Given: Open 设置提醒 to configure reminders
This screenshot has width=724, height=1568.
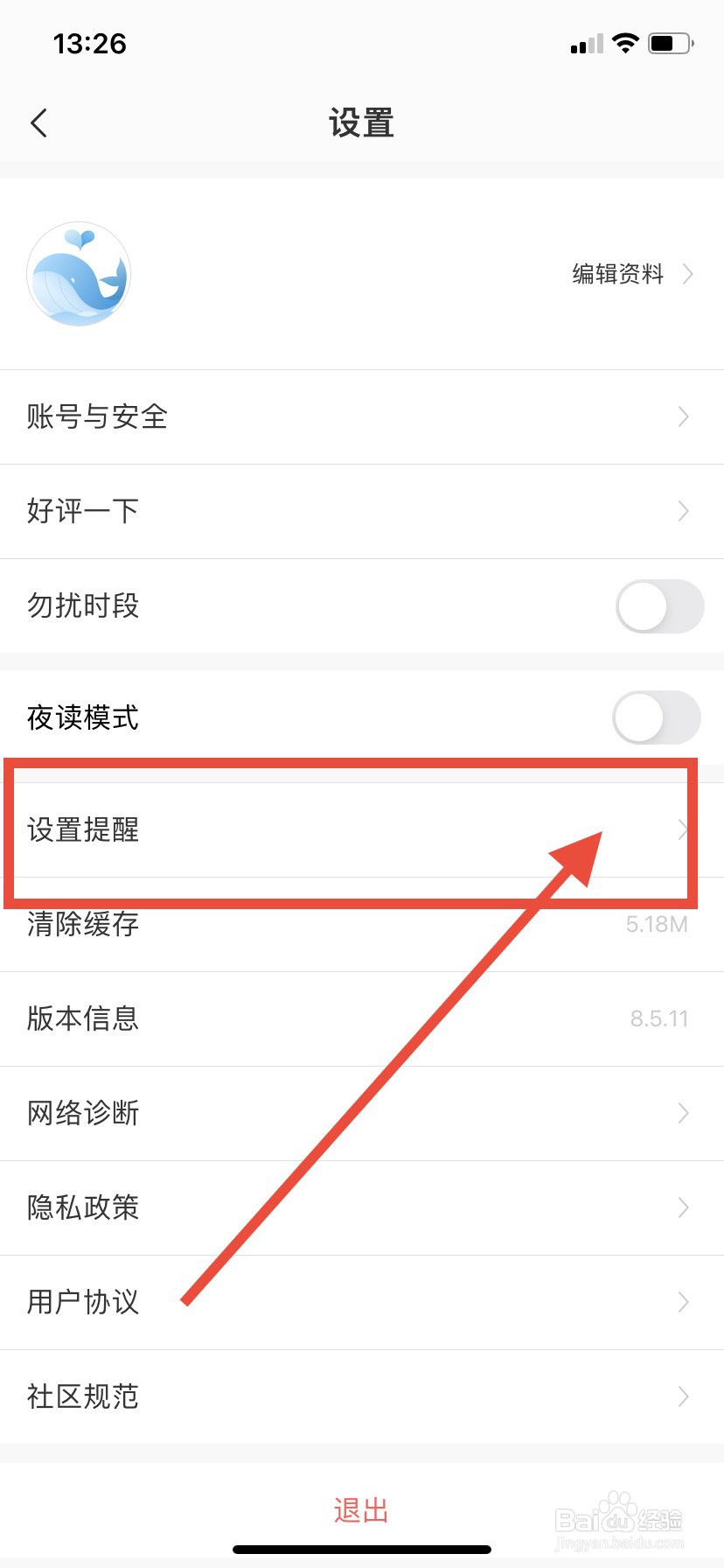Looking at the screenshot, I should 350,830.
